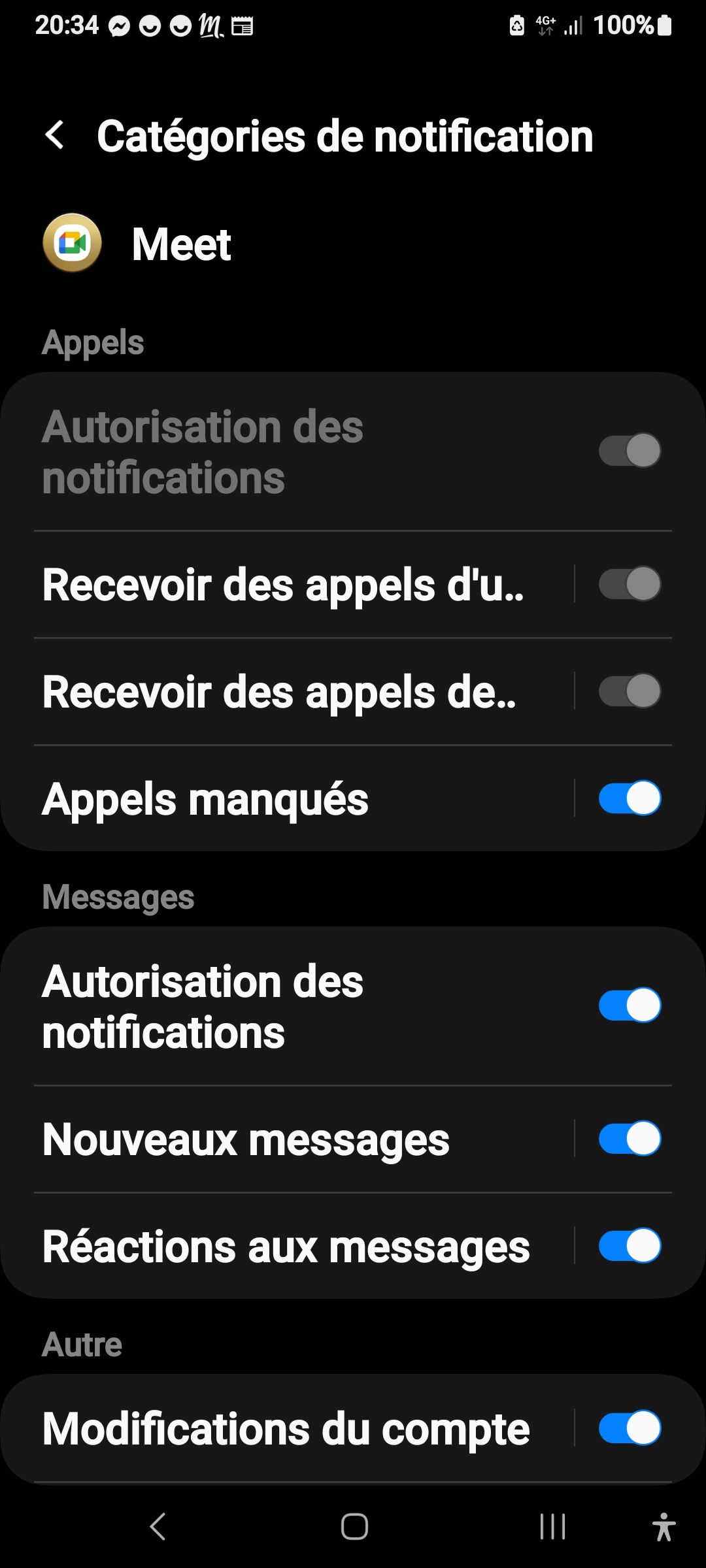Screen dimensions: 706x1568
Task: Disable the Appels manqués toggle
Action: [x=630, y=798]
